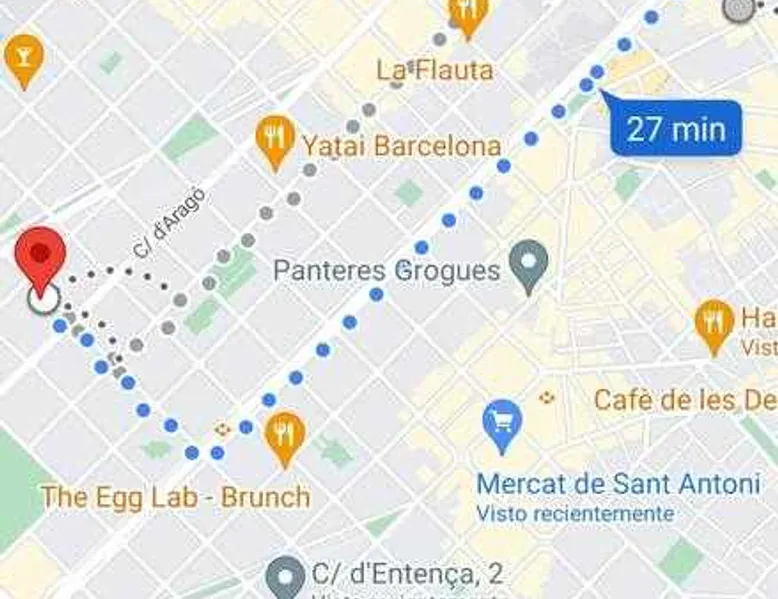The height and width of the screenshot is (599, 778).
Task: Open The Egg Lab - Brunch pin
Action: (285, 437)
